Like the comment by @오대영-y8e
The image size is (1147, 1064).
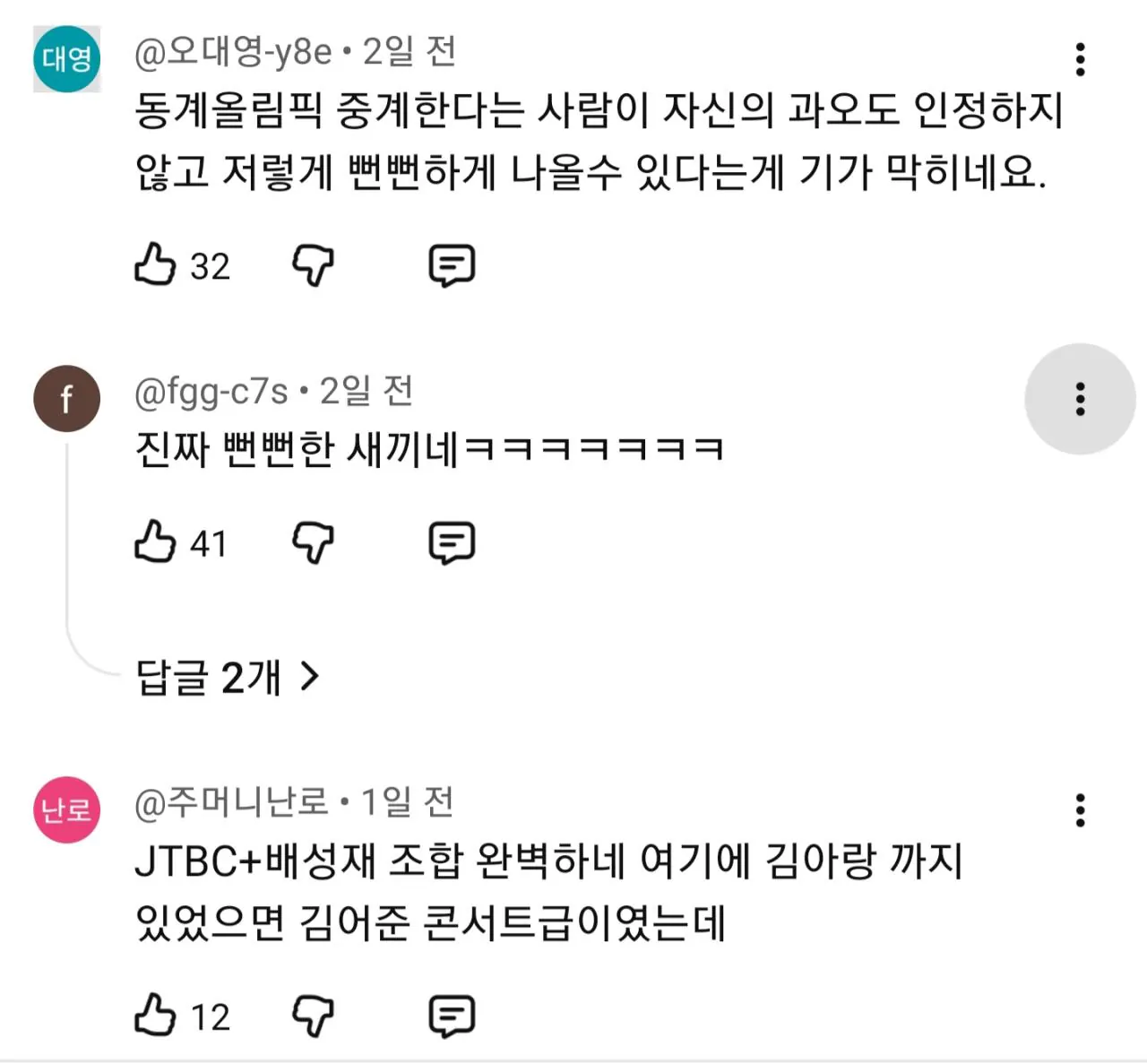(155, 265)
